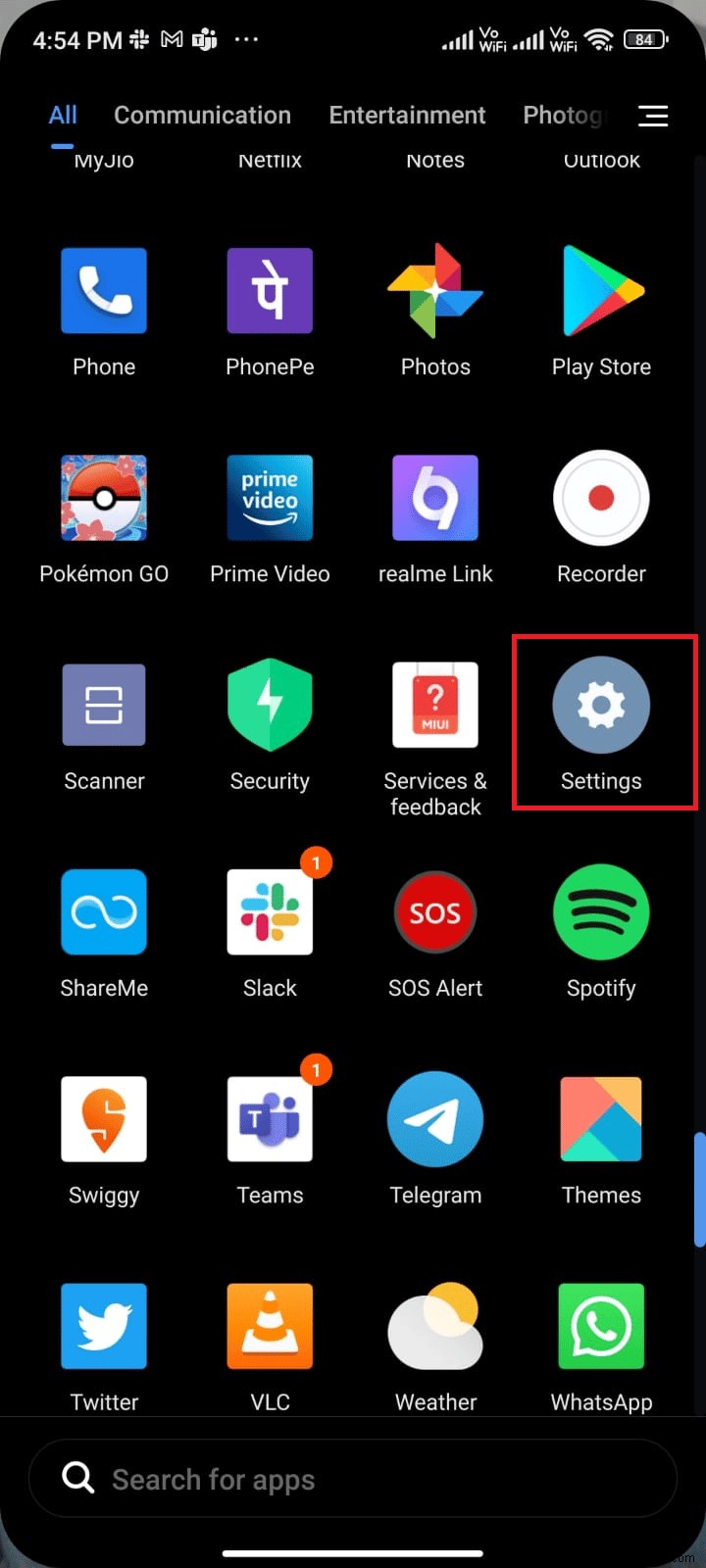
Task: Start Pokémon GO
Action: tap(104, 498)
